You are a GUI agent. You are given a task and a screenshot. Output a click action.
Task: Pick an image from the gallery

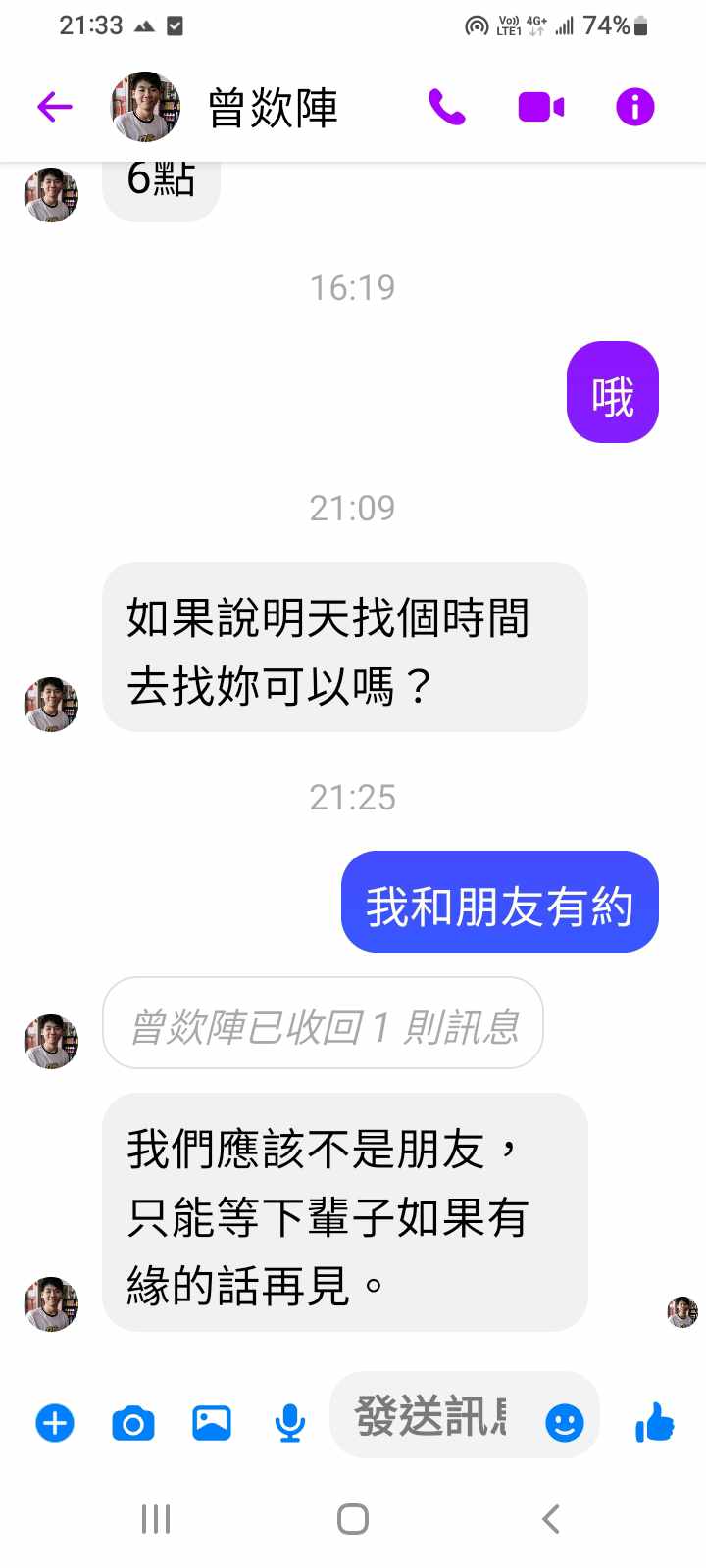coord(212,1422)
